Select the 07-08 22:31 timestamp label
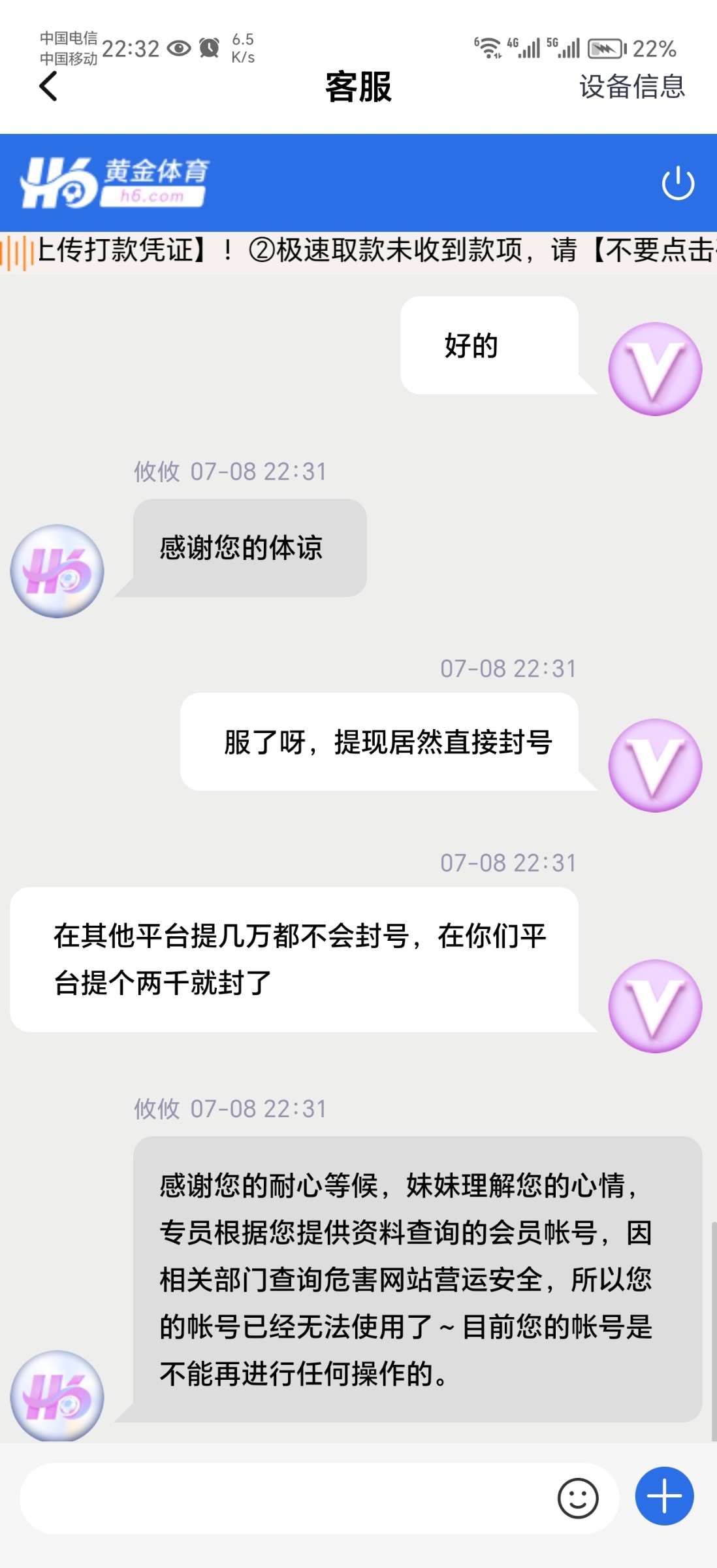717x1568 pixels. pos(509,668)
